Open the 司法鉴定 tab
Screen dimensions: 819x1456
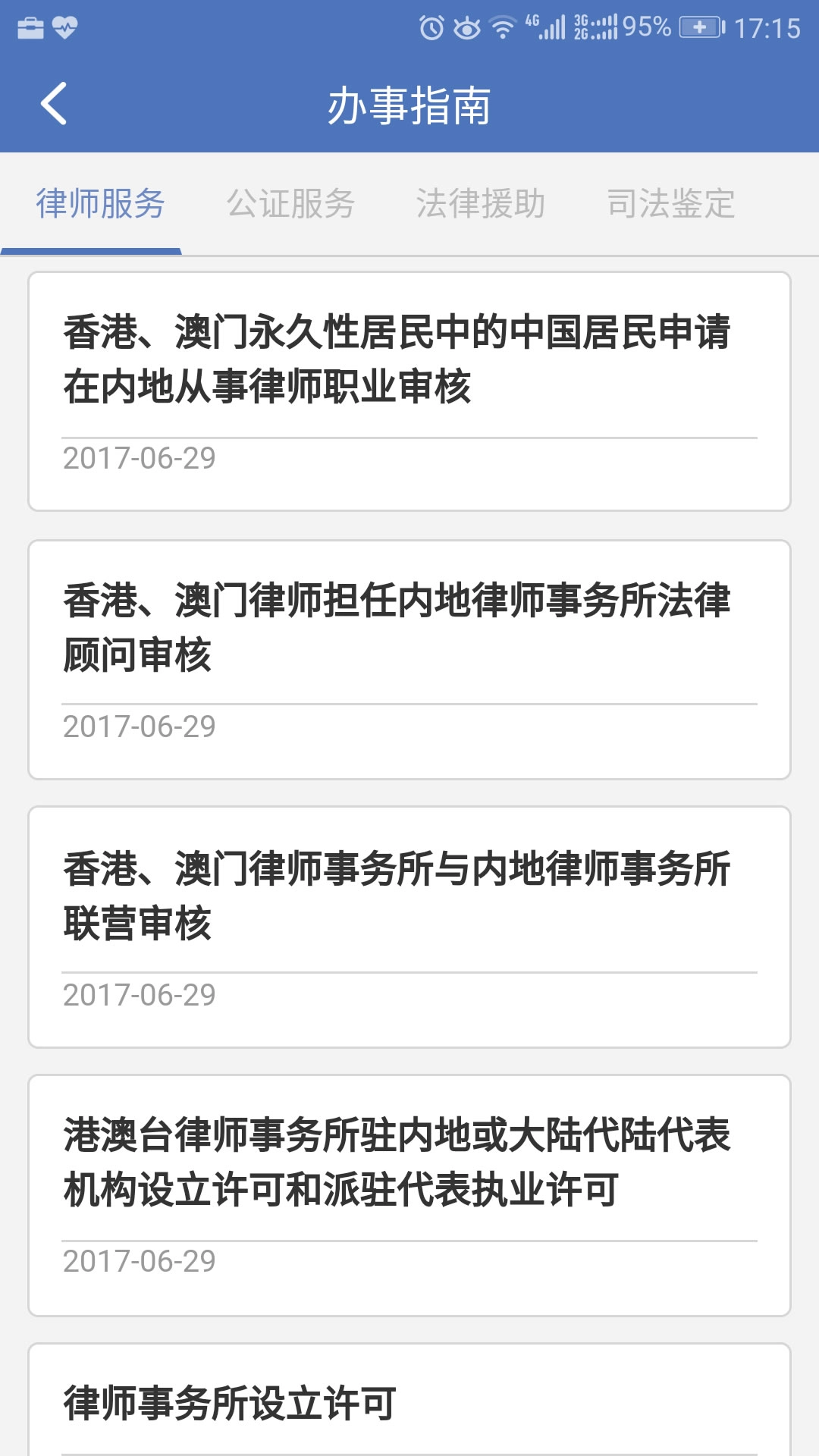(x=671, y=202)
